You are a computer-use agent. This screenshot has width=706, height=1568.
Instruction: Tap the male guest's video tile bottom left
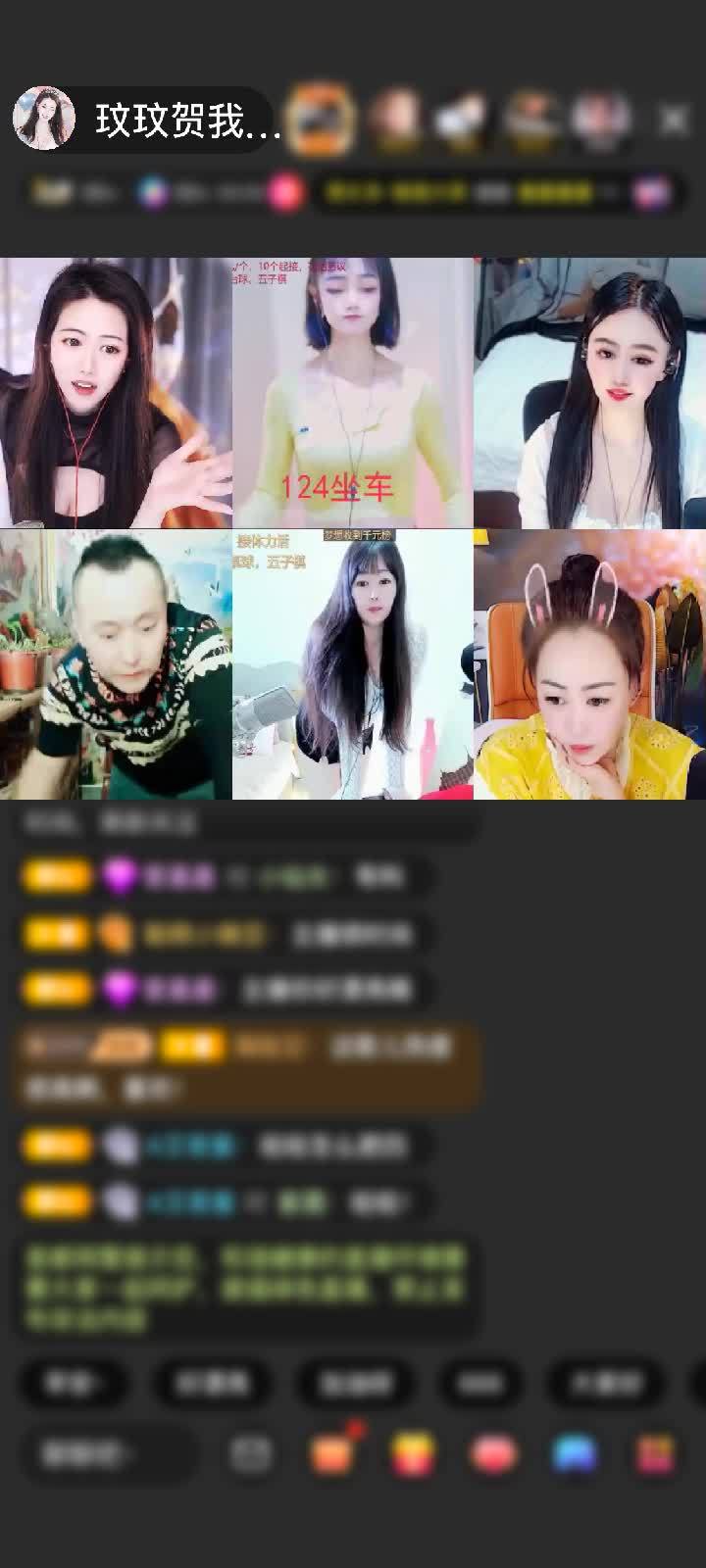pos(118,666)
